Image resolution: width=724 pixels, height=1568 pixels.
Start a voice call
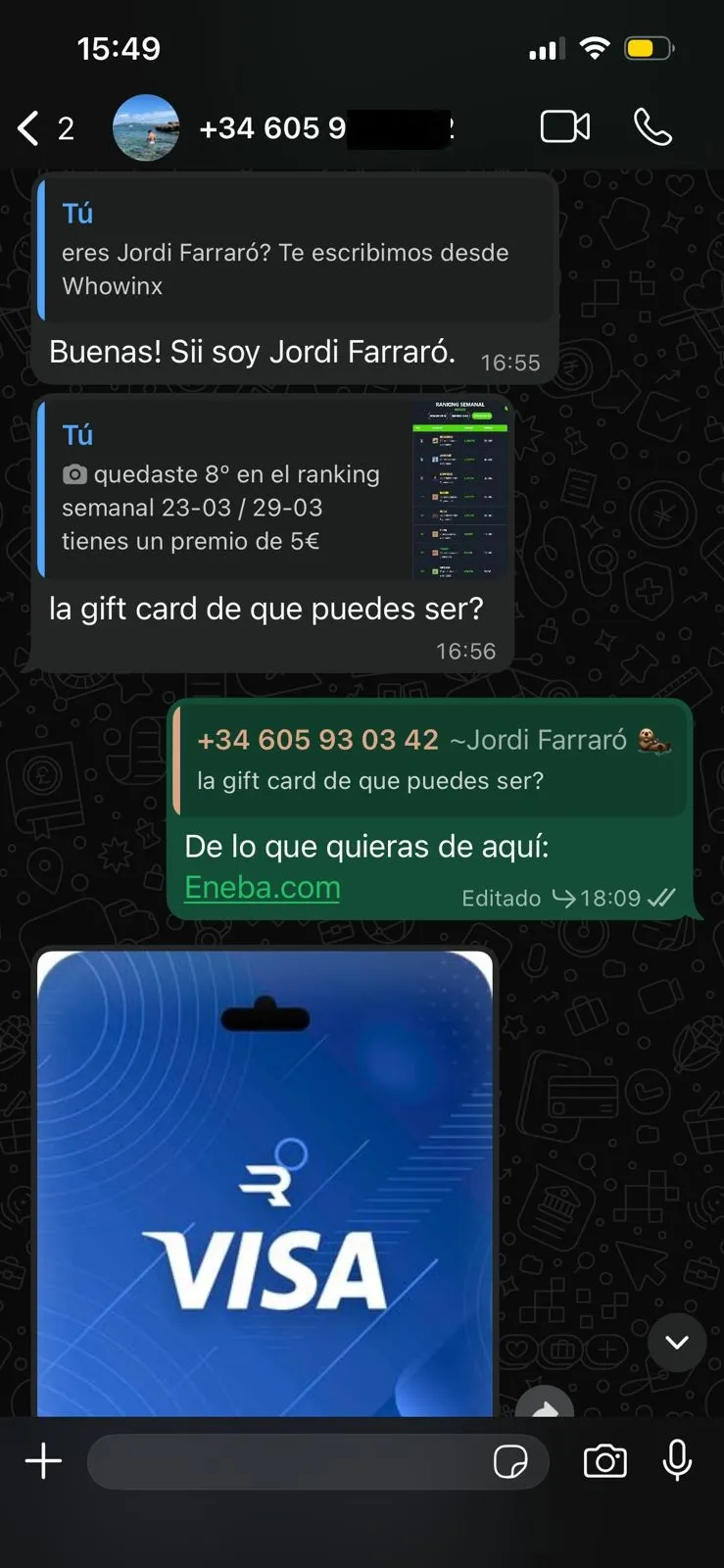(652, 127)
